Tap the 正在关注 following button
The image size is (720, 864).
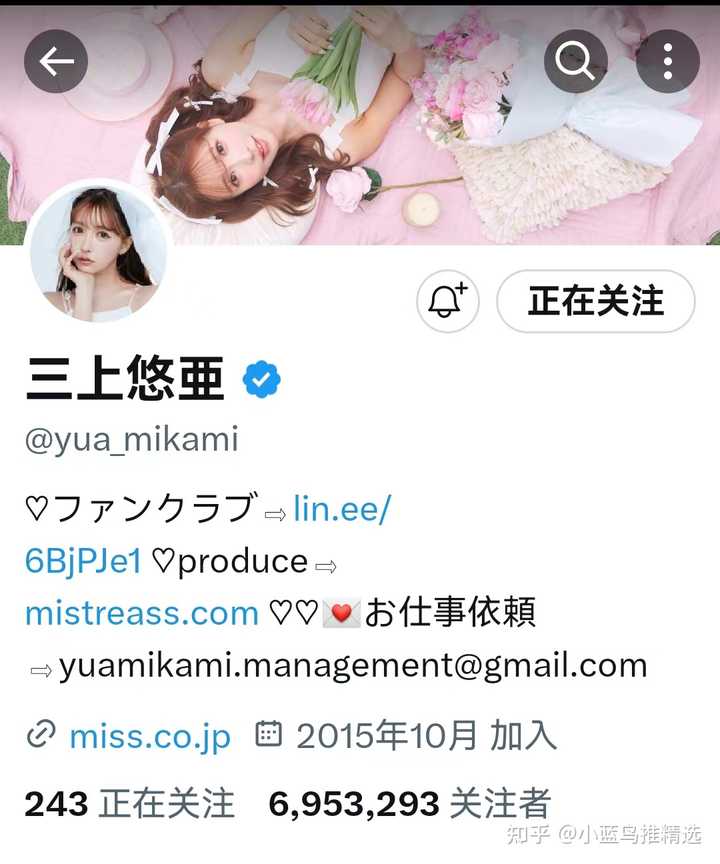click(x=595, y=301)
